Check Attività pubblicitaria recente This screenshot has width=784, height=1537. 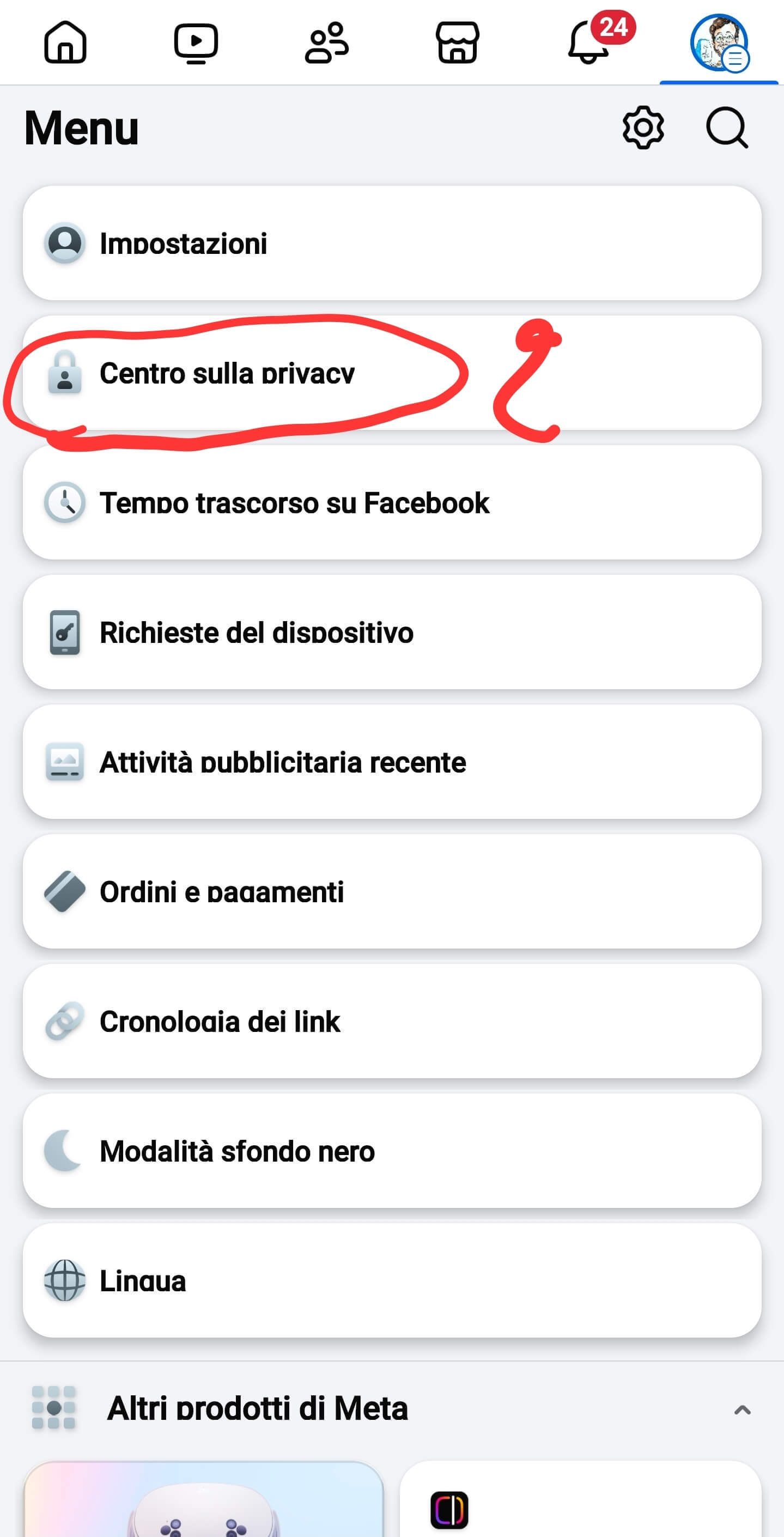click(391, 762)
